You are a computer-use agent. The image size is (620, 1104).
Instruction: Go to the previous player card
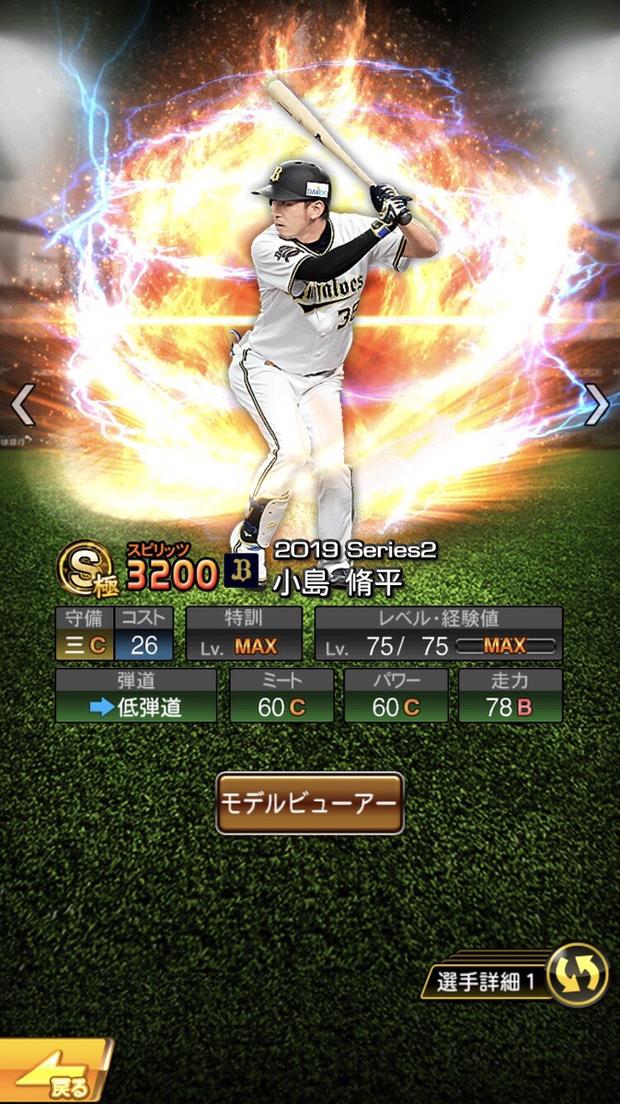(x=22, y=405)
